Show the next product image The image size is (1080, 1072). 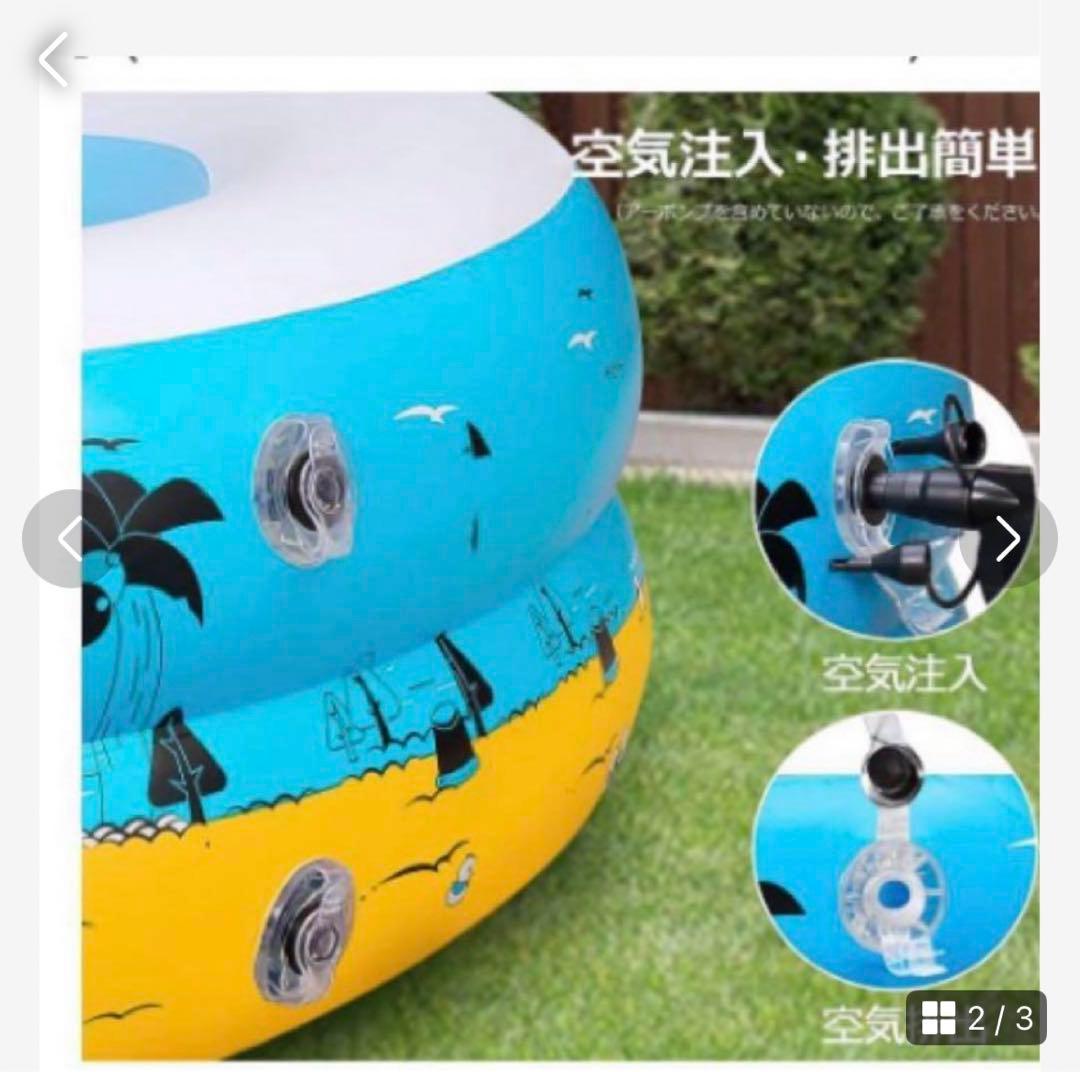tap(1008, 539)
